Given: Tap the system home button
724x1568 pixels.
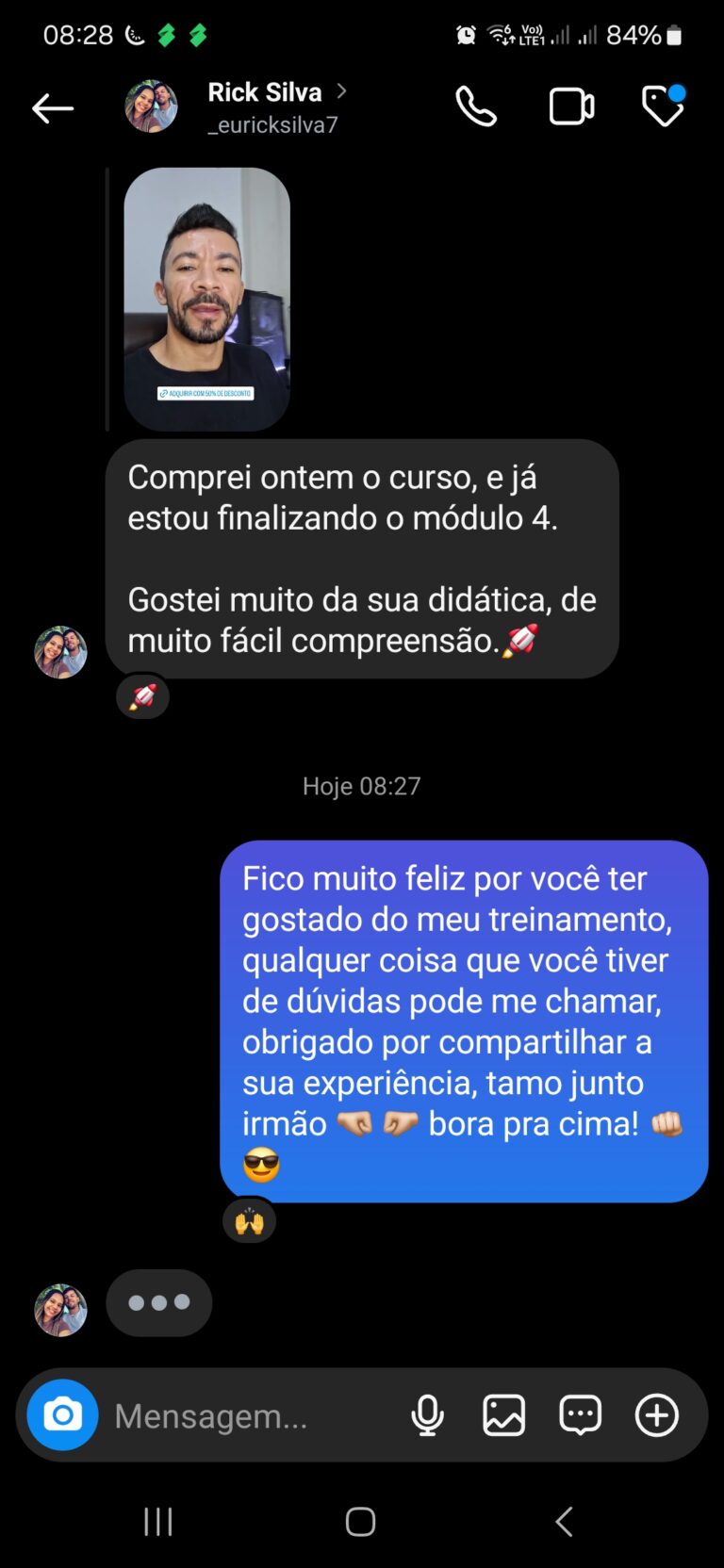Looking at the screenshot, I should coord(361,1521).
